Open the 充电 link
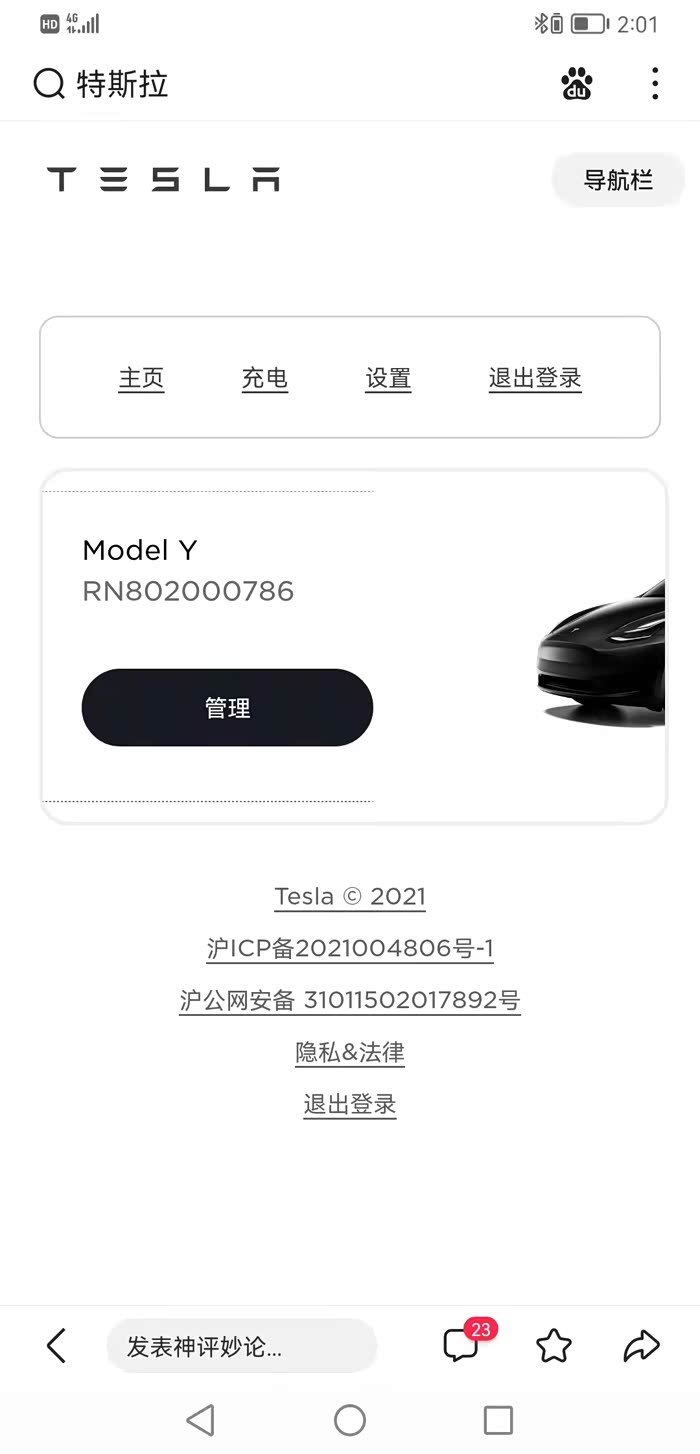The image size is (700, 1454). (265, 378)
